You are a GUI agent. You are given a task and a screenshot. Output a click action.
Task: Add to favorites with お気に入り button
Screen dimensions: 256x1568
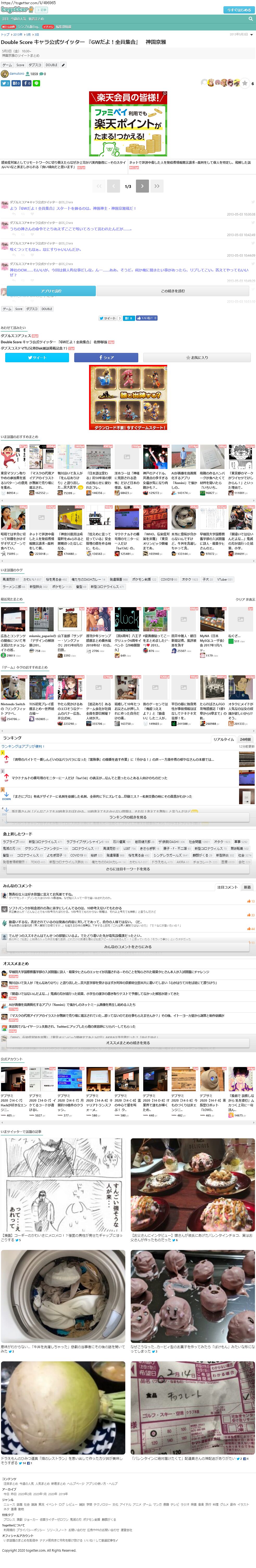tap(197, 358)
